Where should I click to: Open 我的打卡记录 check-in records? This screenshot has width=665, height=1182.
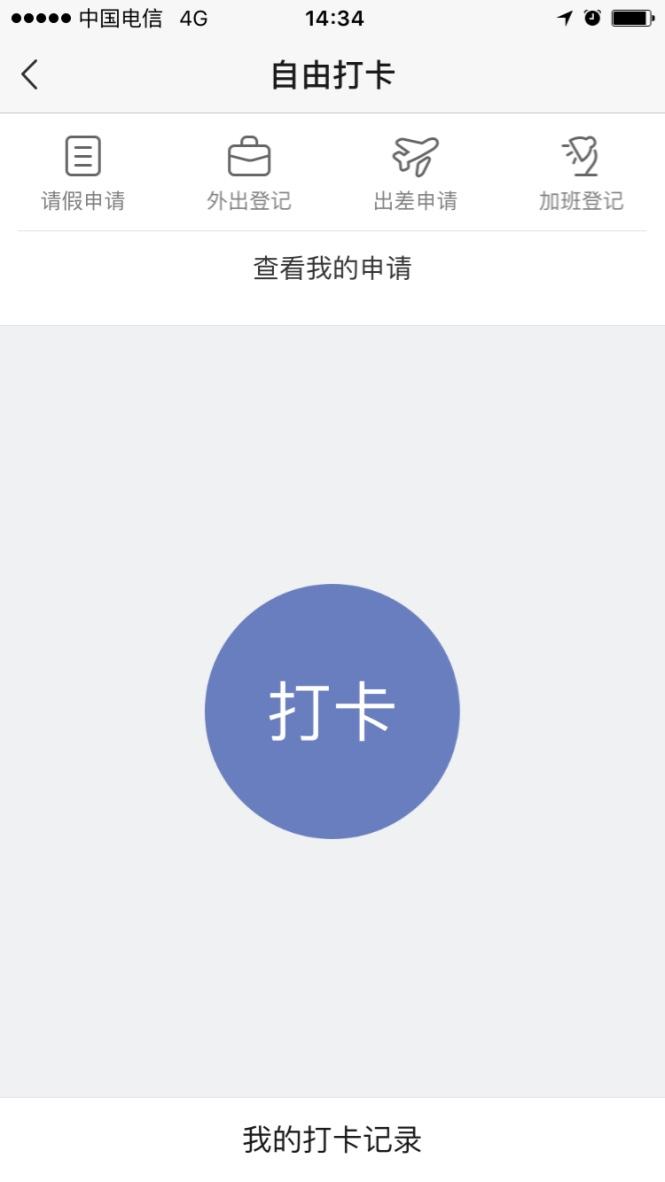pos(332,1140)
